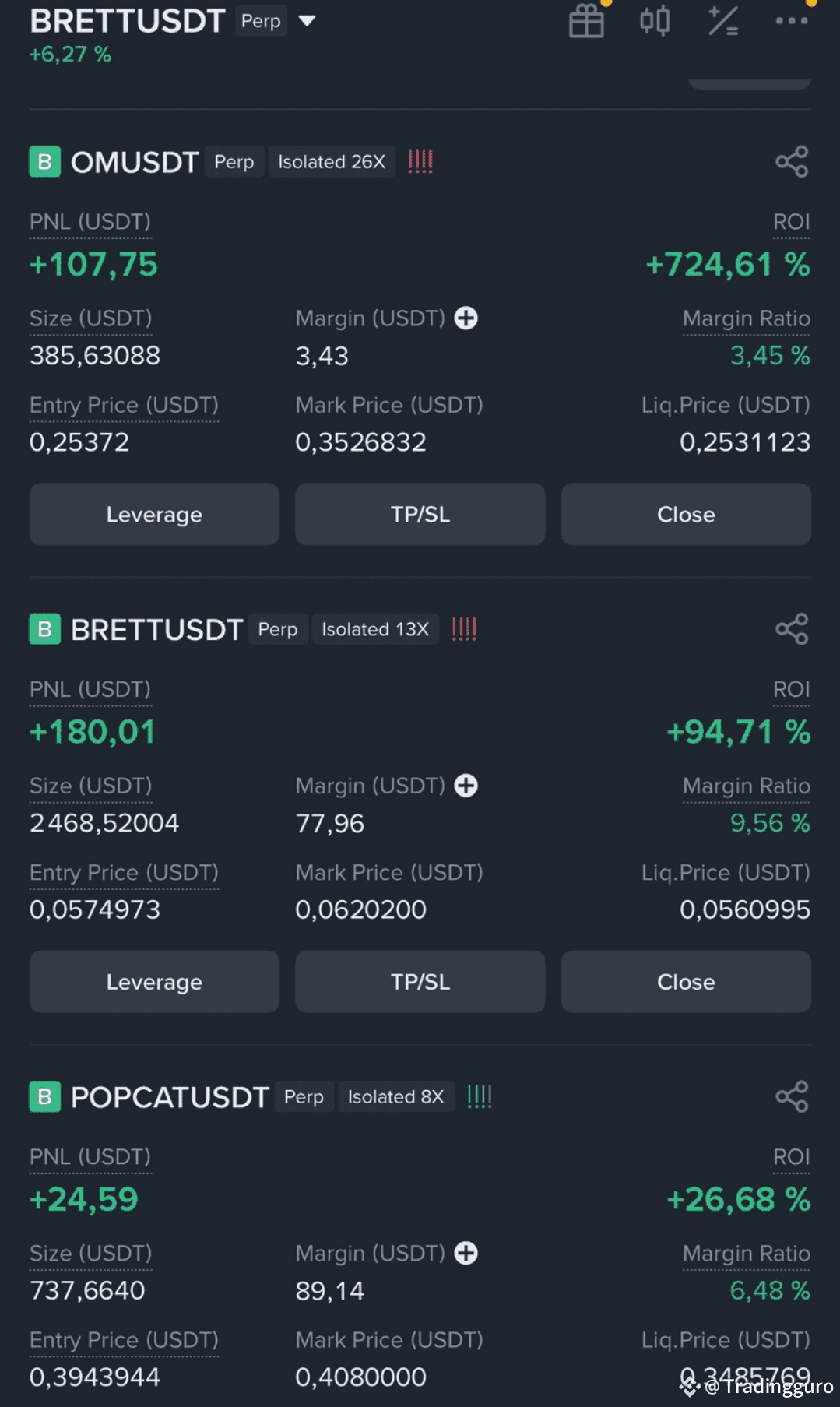Open the plus/minus calculator icon
Screen dimensions: 840x1407
pos(723,21)
